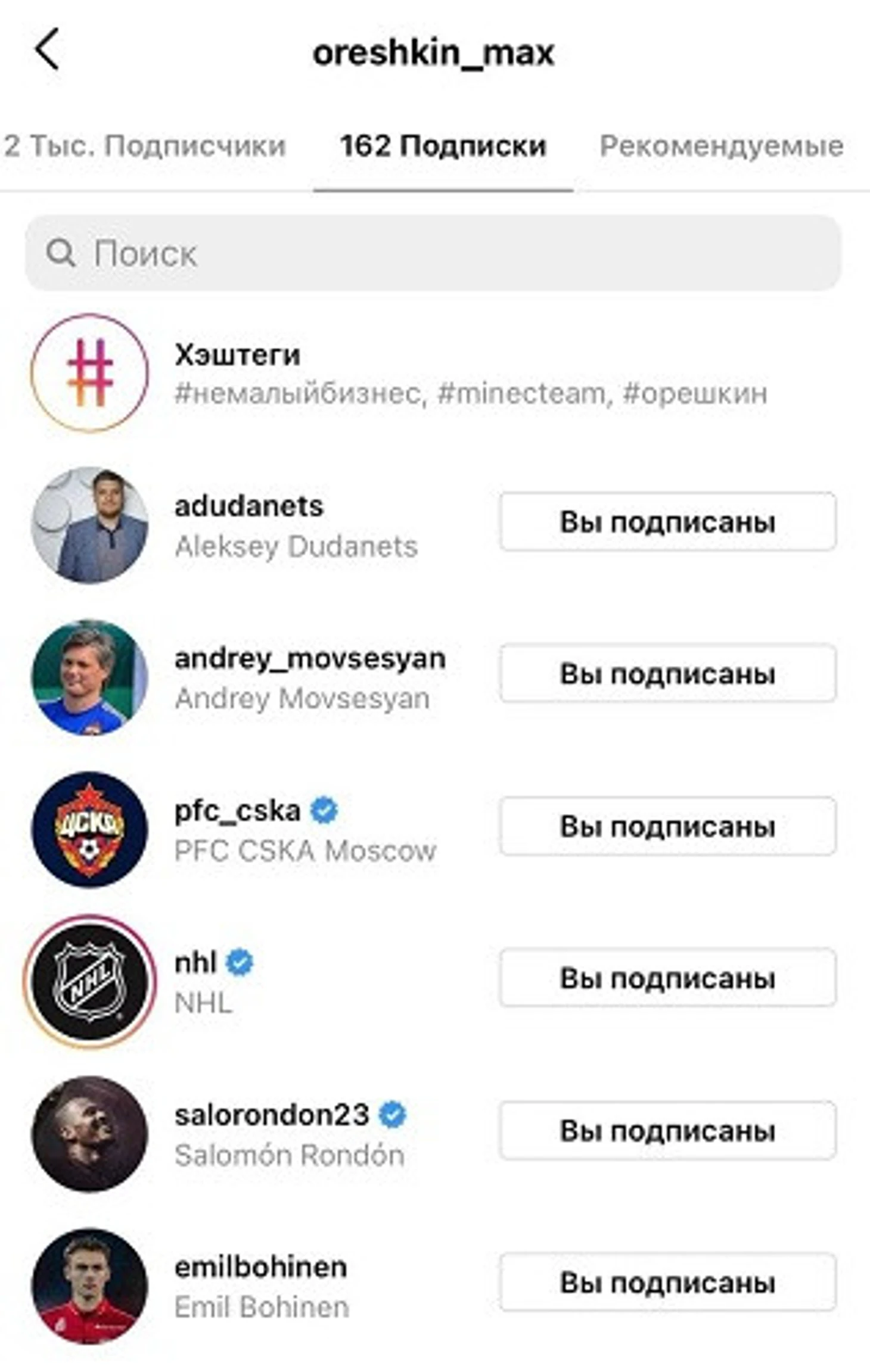This screenshot has height=1372, width=870.
Task: Tap Вы подписаны button next to pfc_cska
Action: 667,826
